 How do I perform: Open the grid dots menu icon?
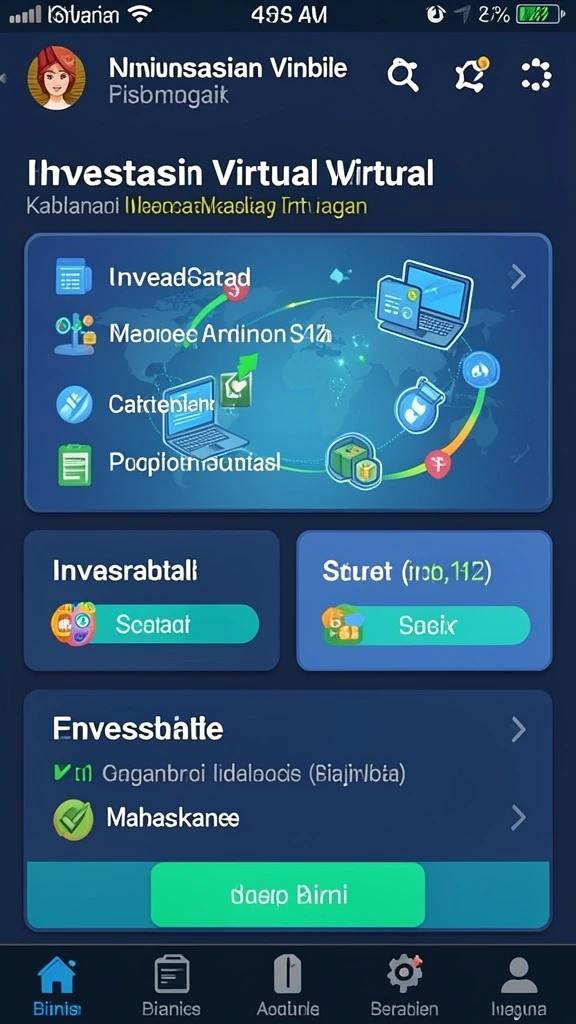(536, 74)
